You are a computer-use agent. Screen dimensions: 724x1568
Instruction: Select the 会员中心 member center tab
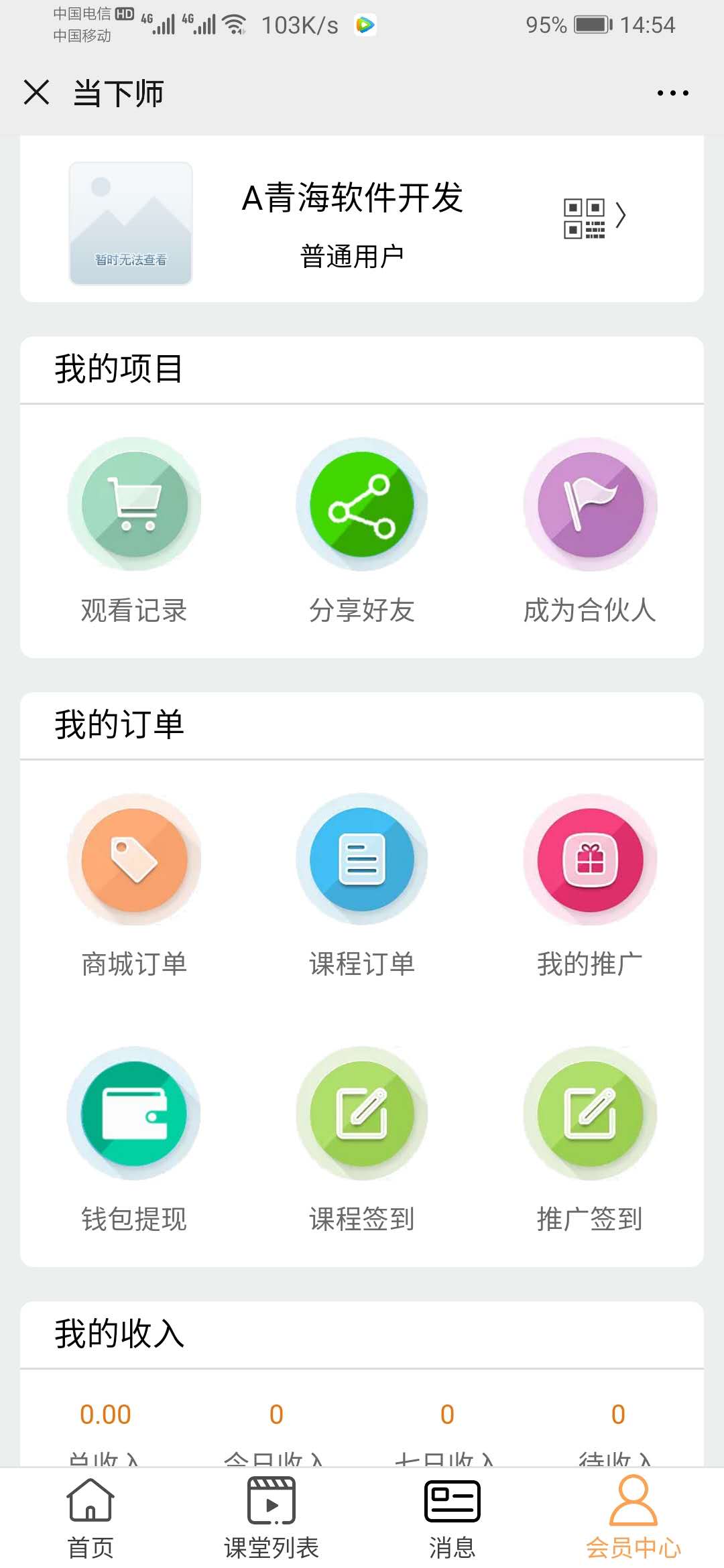tap(633, 1518)
